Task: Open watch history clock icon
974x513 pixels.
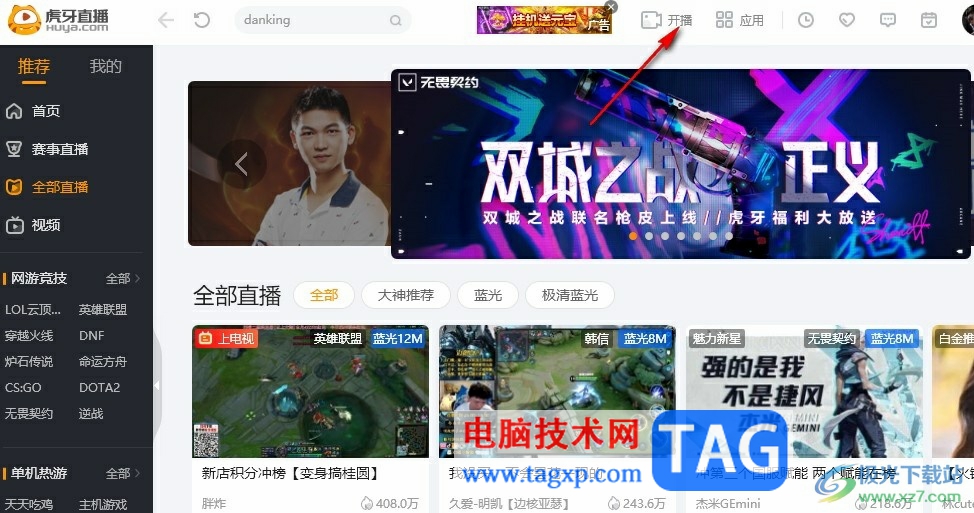Action: point(805,20)
